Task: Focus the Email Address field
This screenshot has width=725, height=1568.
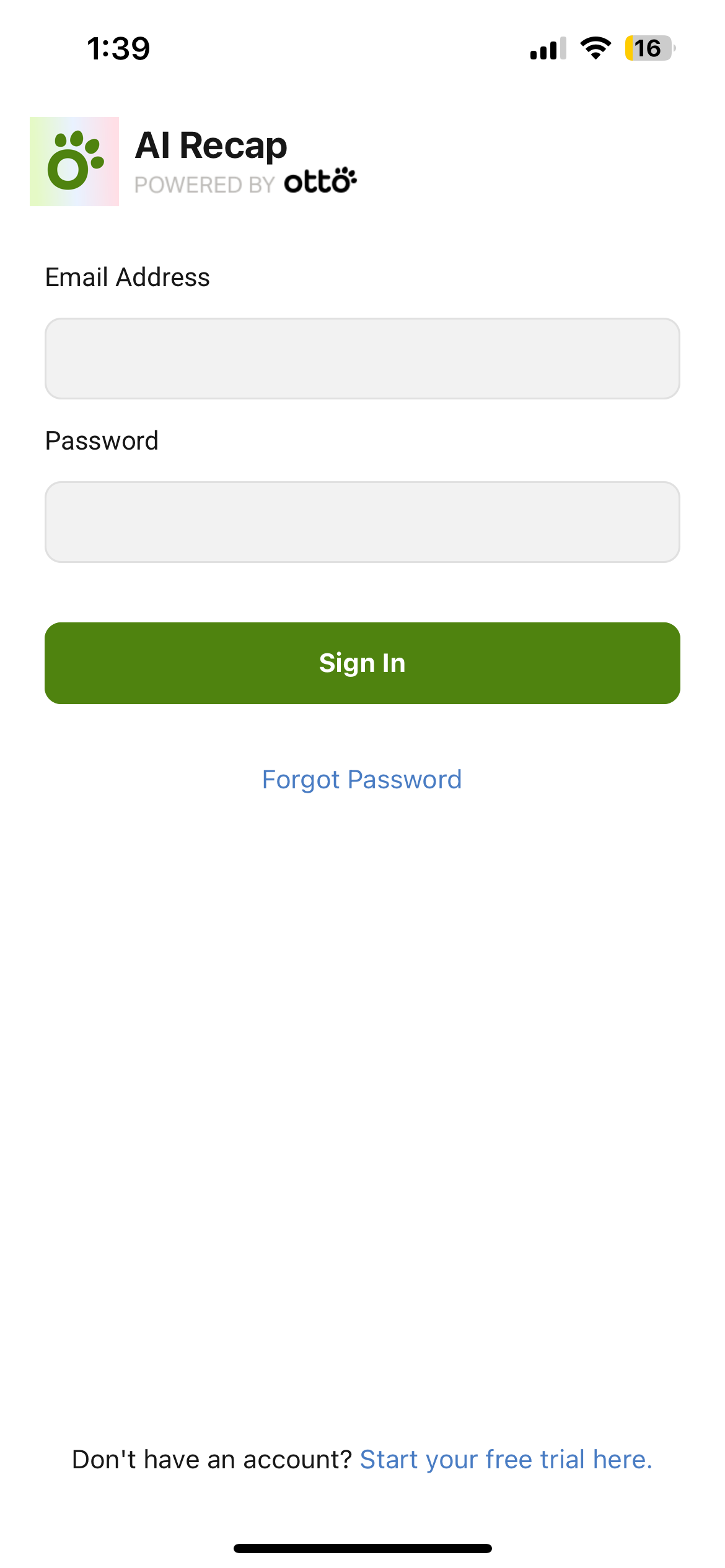Action: [362, 359]
